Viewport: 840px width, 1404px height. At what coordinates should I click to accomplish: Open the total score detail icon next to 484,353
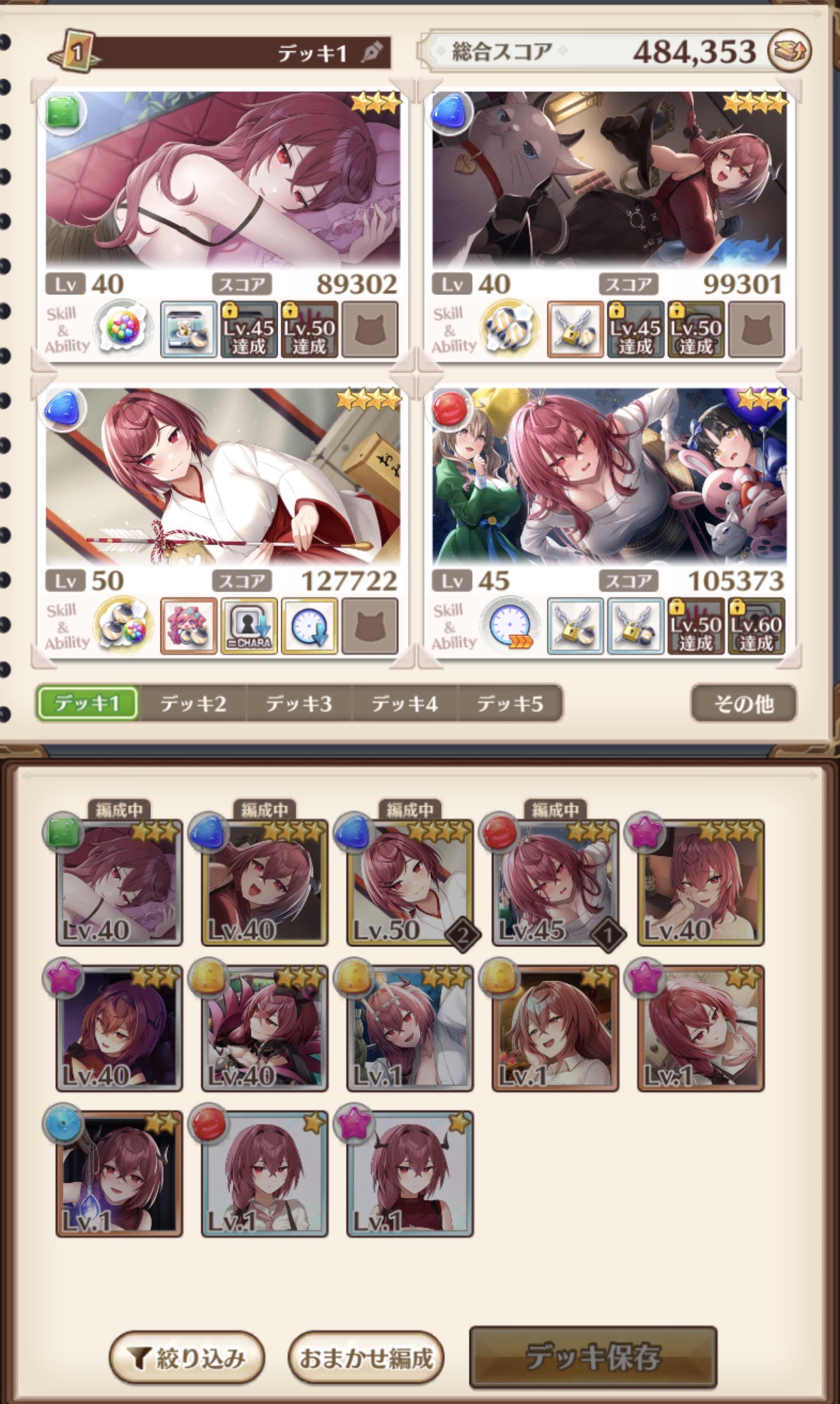(x=789, y=51)
